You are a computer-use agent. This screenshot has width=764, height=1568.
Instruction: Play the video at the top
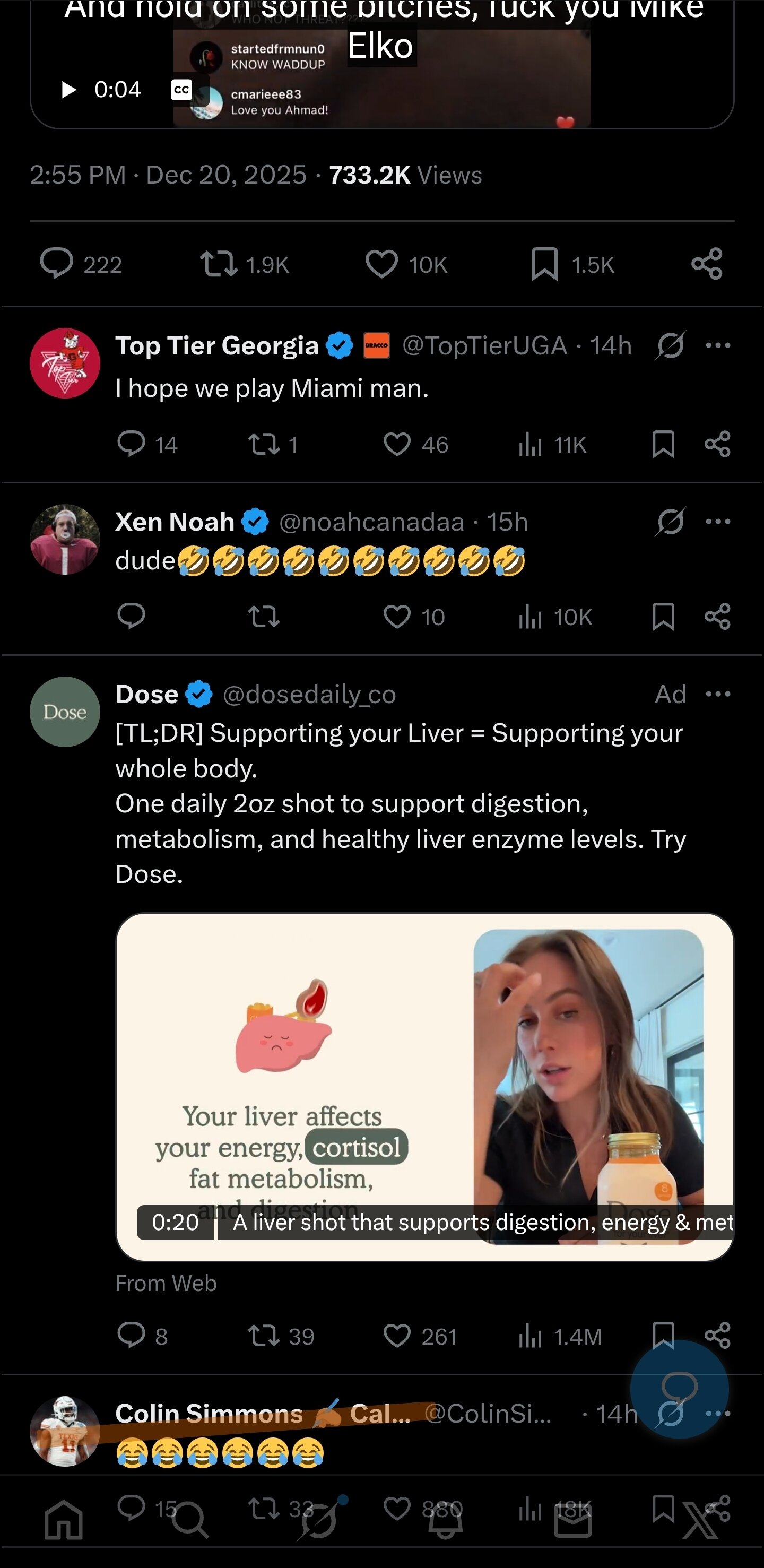(x=69, y=90)
